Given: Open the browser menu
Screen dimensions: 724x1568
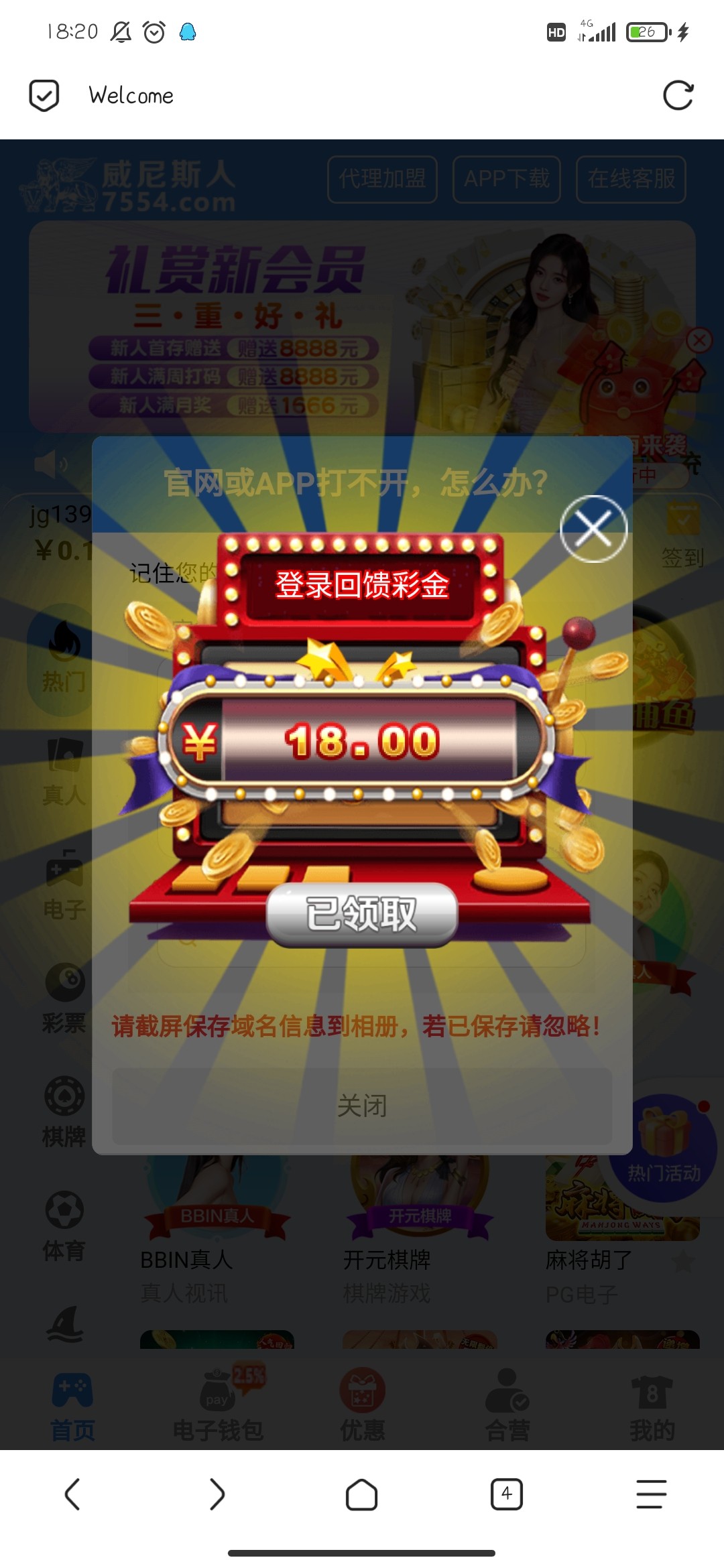Looking at the screenshot, I should (x=651, y=1494).
